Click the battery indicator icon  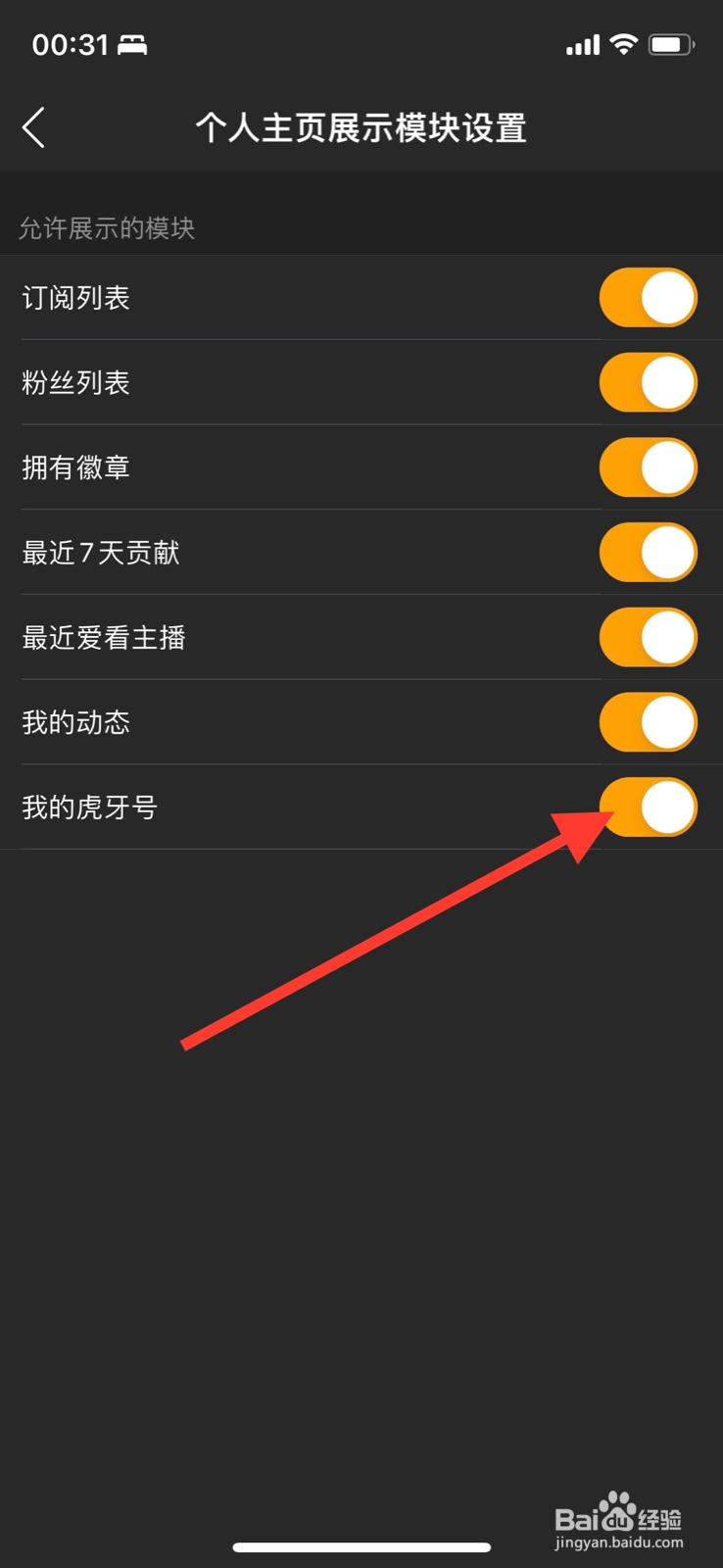tap(672, 43)
